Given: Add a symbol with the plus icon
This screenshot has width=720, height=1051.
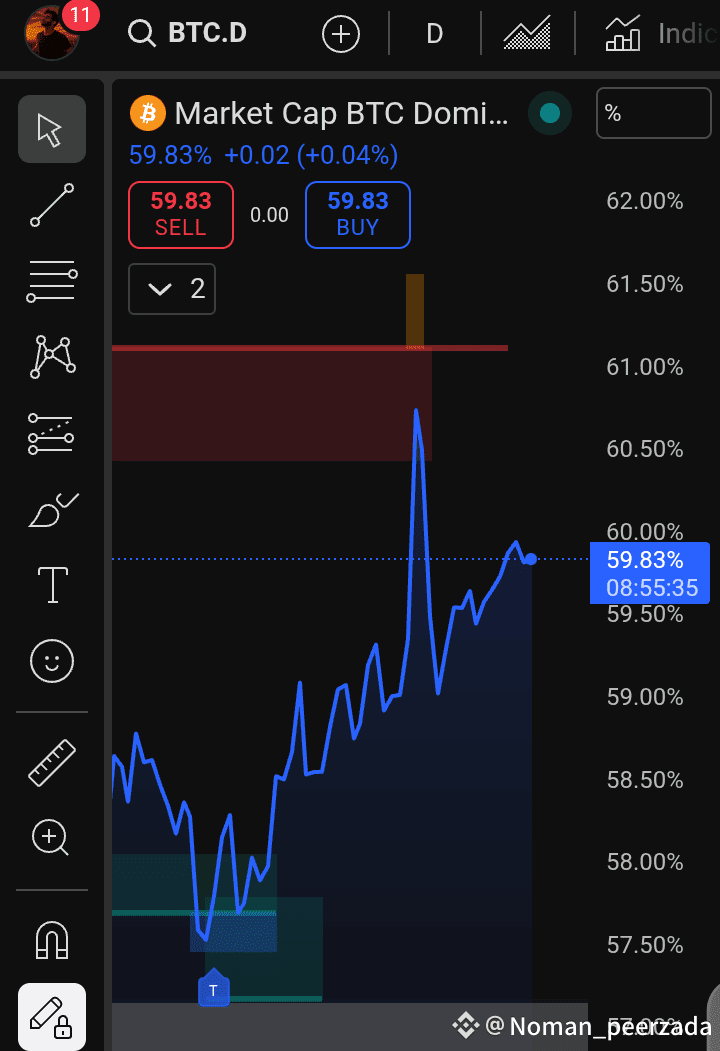Looking at the screenshot, I should 341,34.
